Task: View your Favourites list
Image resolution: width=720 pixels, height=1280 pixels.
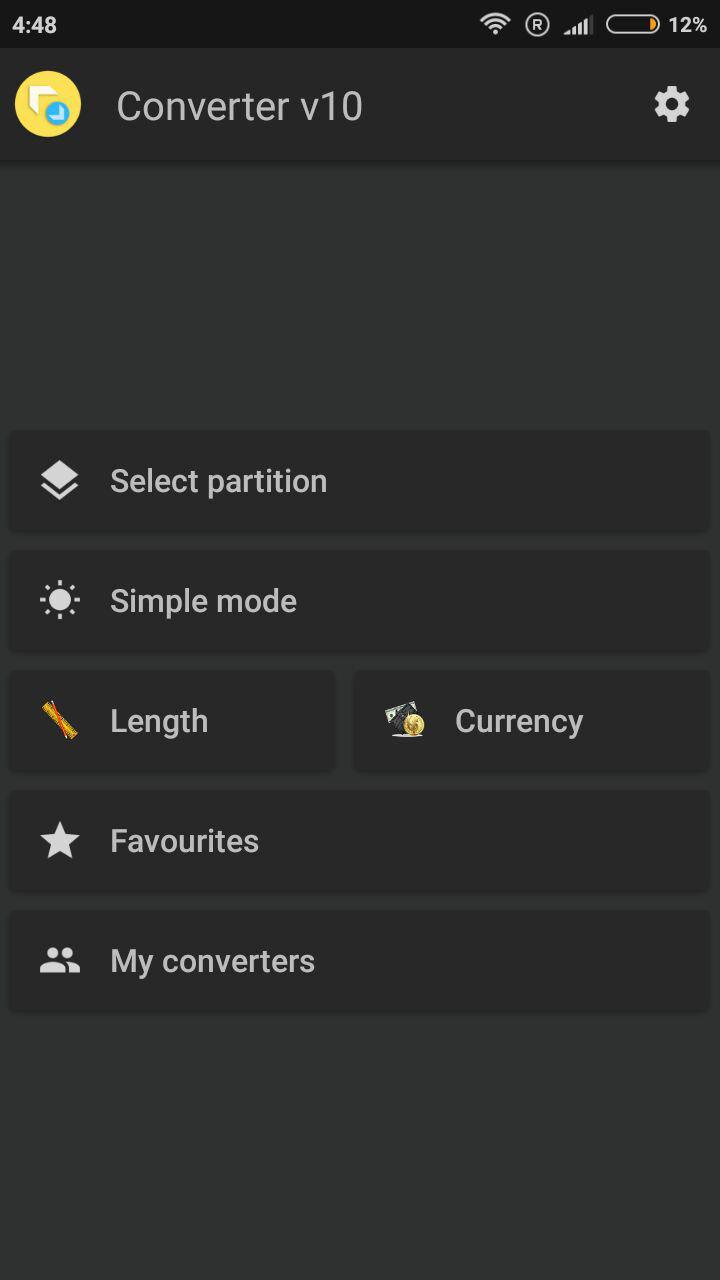Action: pos(360,840)
